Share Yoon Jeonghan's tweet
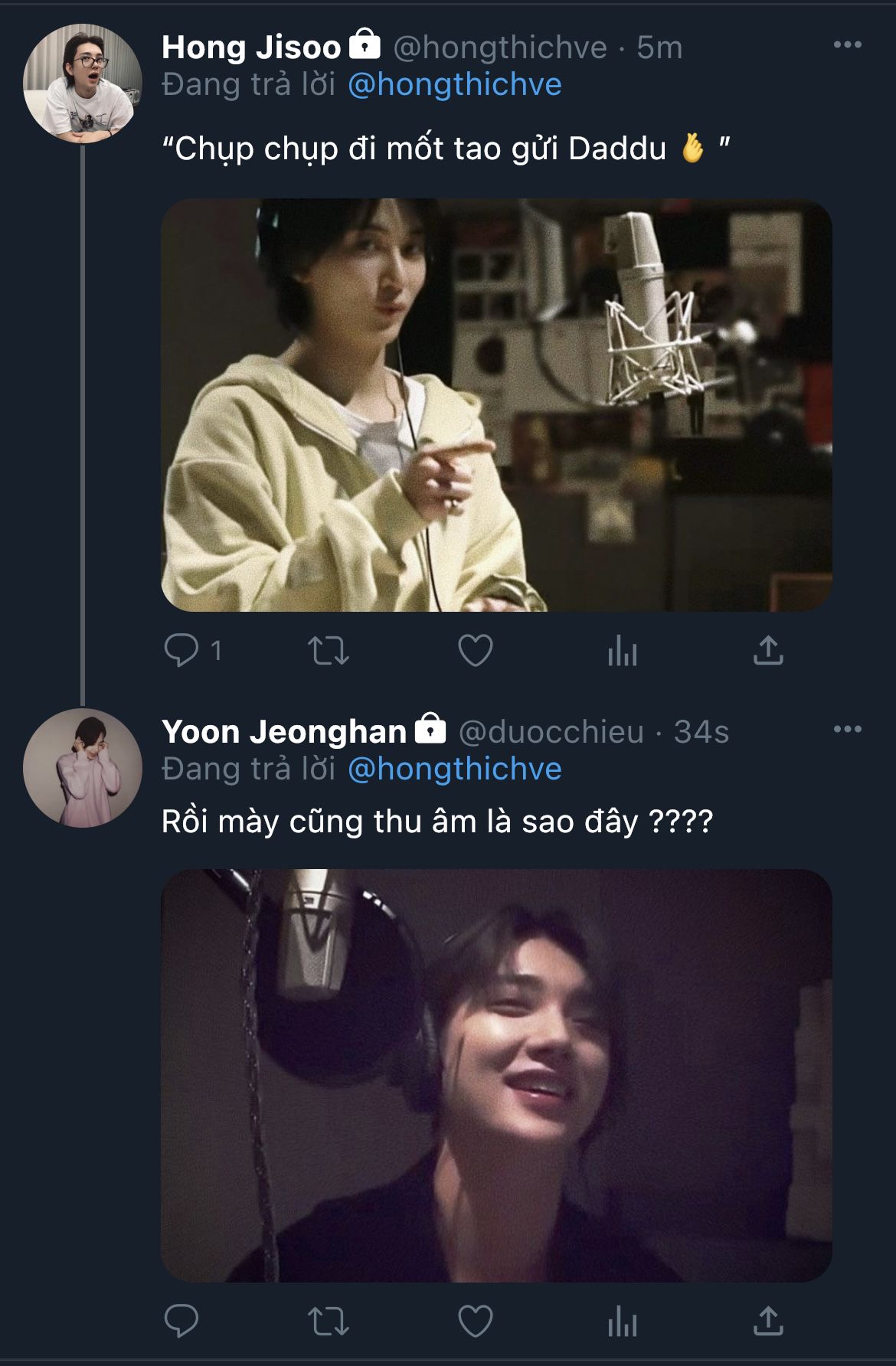 tap(768, 1321)
